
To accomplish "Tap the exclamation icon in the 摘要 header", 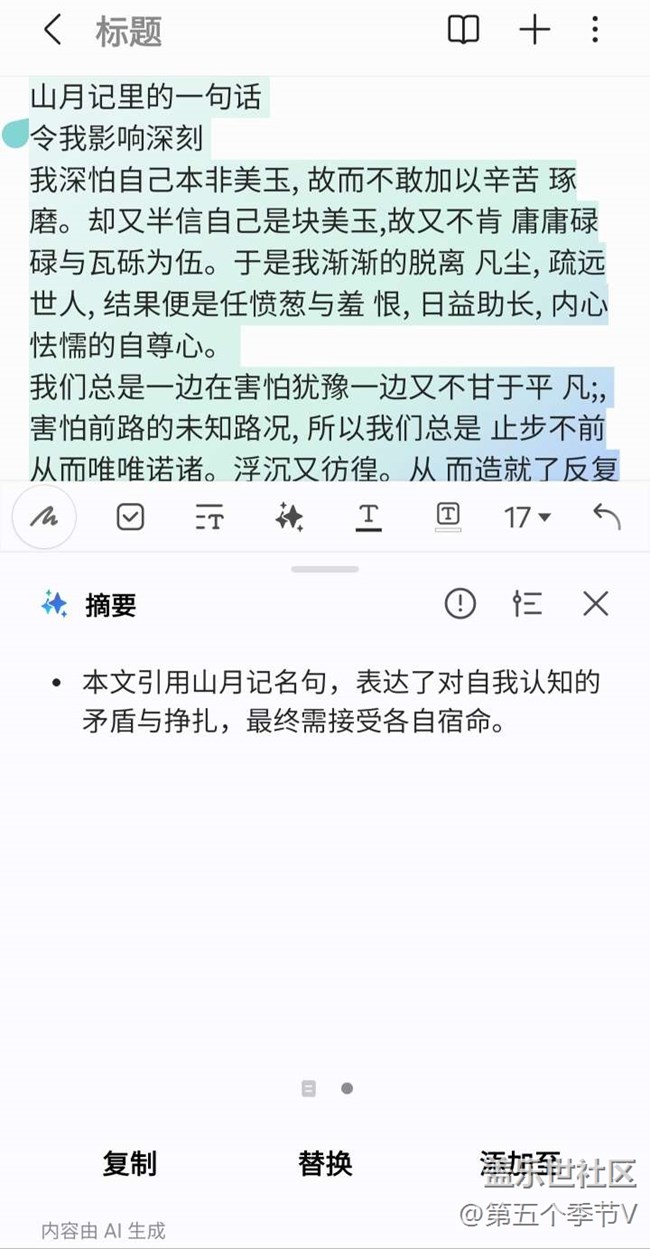I will [x=460, y=603].
